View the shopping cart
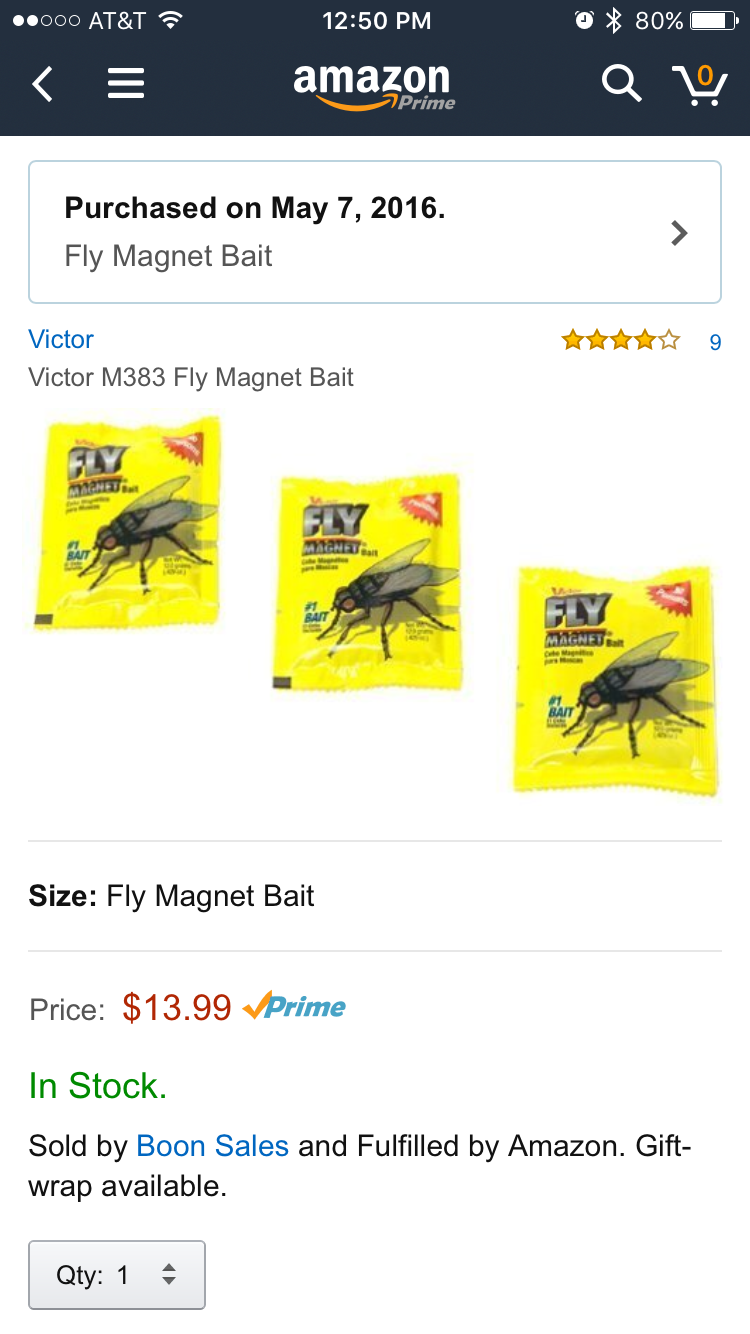Image resolution: width=750 pixels, height=1334 pixels. (x=700, y=84)
